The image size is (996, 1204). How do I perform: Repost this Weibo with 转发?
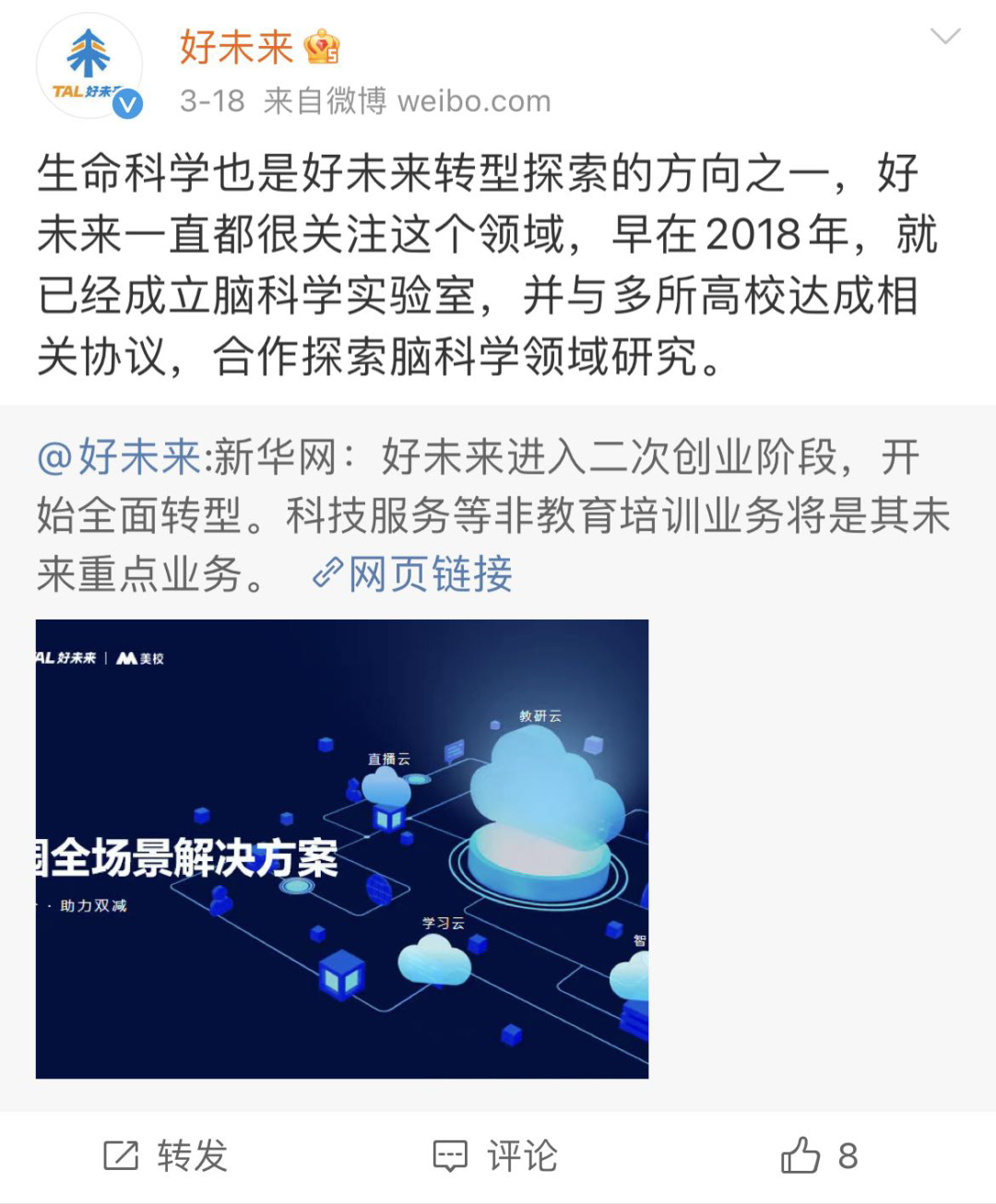tap(166, 1156)
